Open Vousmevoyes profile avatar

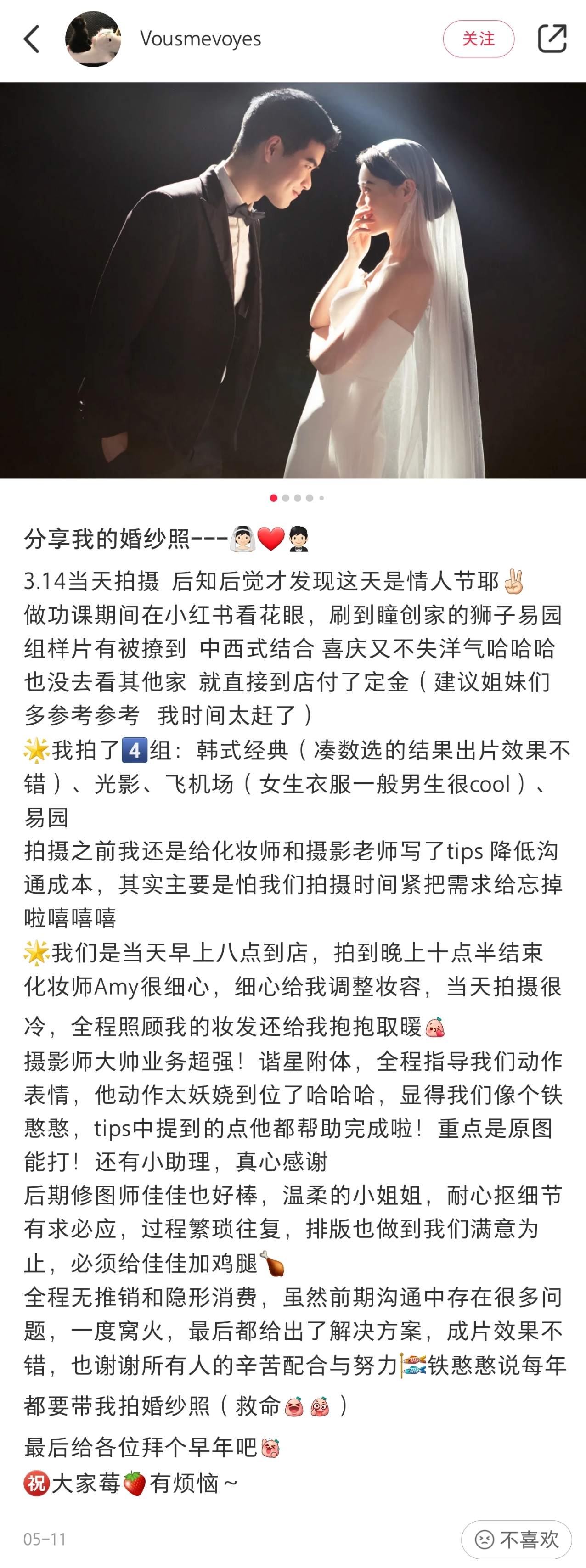click(93, 39)
